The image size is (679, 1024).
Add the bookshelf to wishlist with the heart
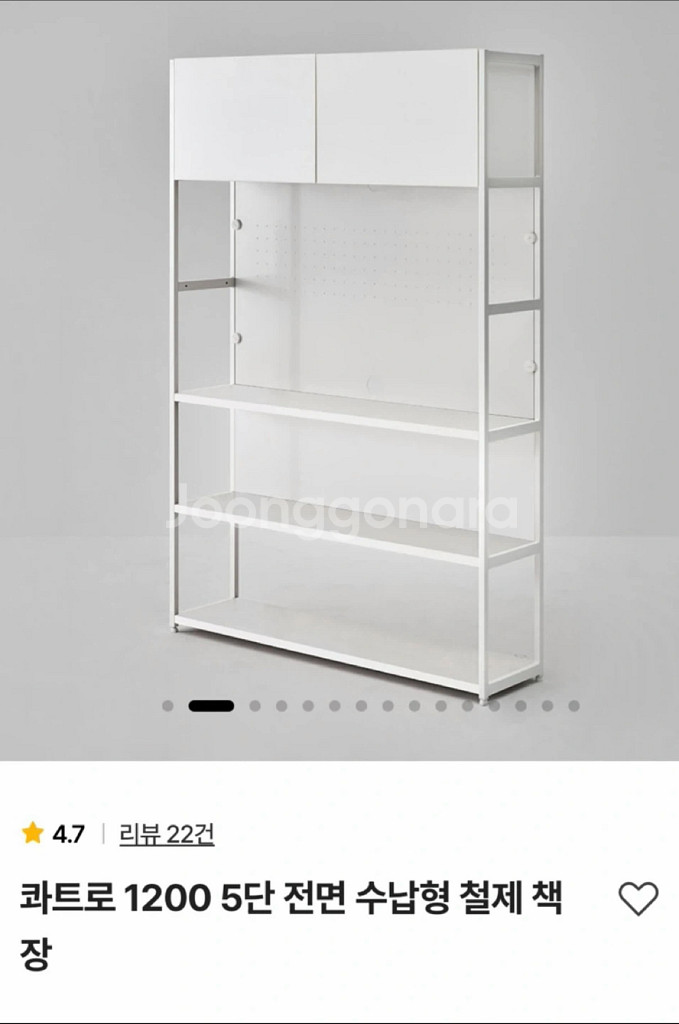click(x=638, y=899)
